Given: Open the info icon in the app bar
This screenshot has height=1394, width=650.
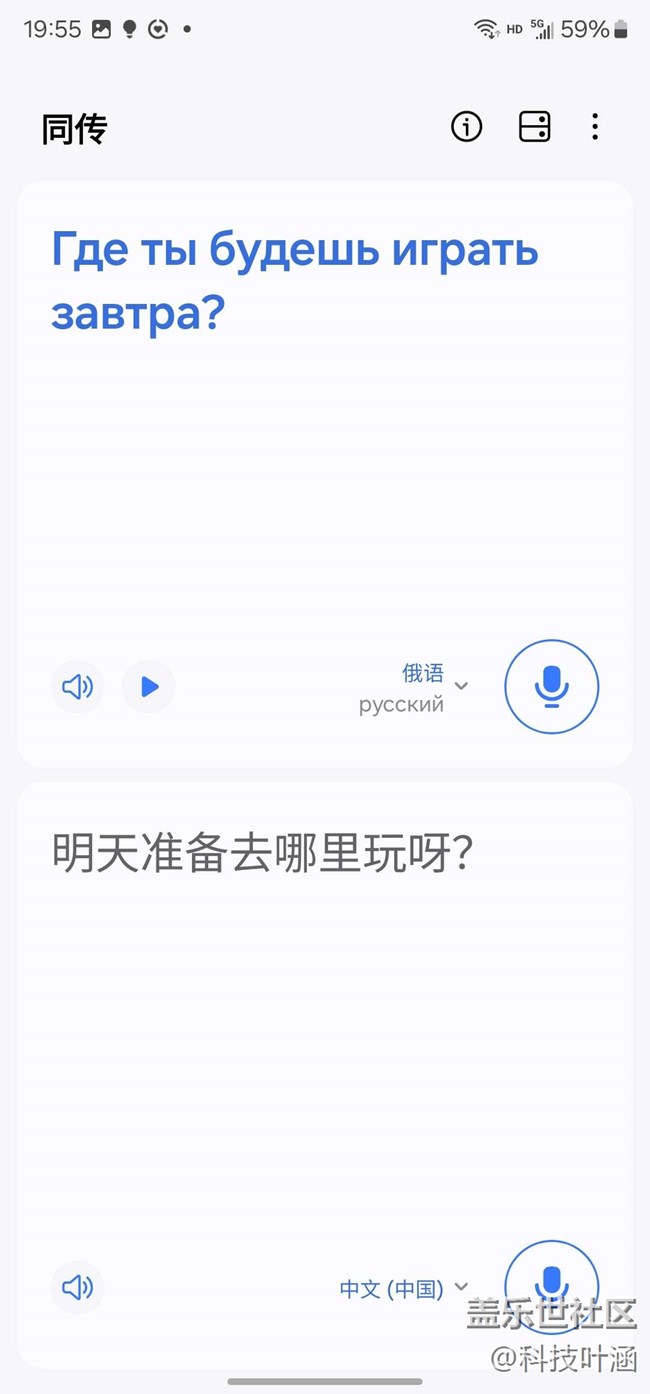Looking at the screenshot, I should coord(466,127).
